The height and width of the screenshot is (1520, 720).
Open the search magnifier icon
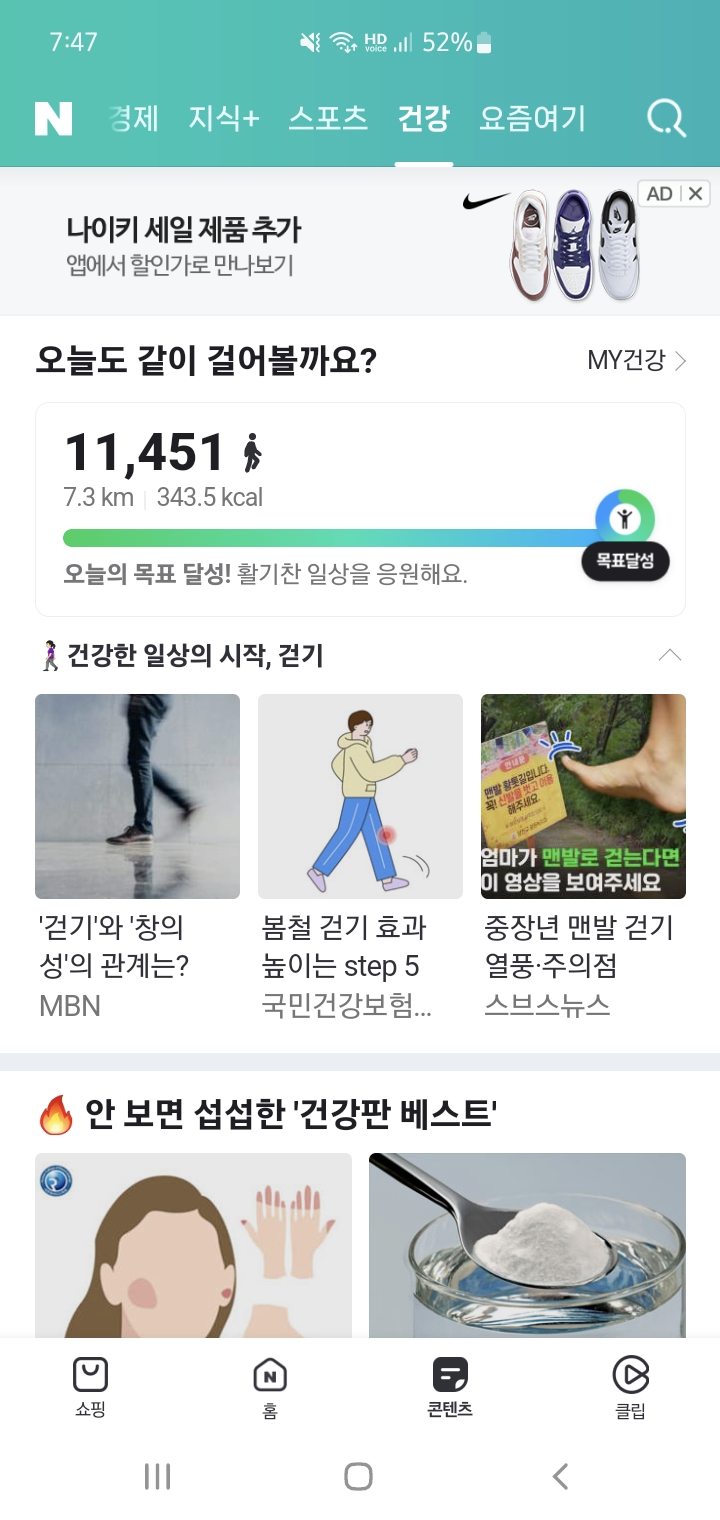[666, 118]
